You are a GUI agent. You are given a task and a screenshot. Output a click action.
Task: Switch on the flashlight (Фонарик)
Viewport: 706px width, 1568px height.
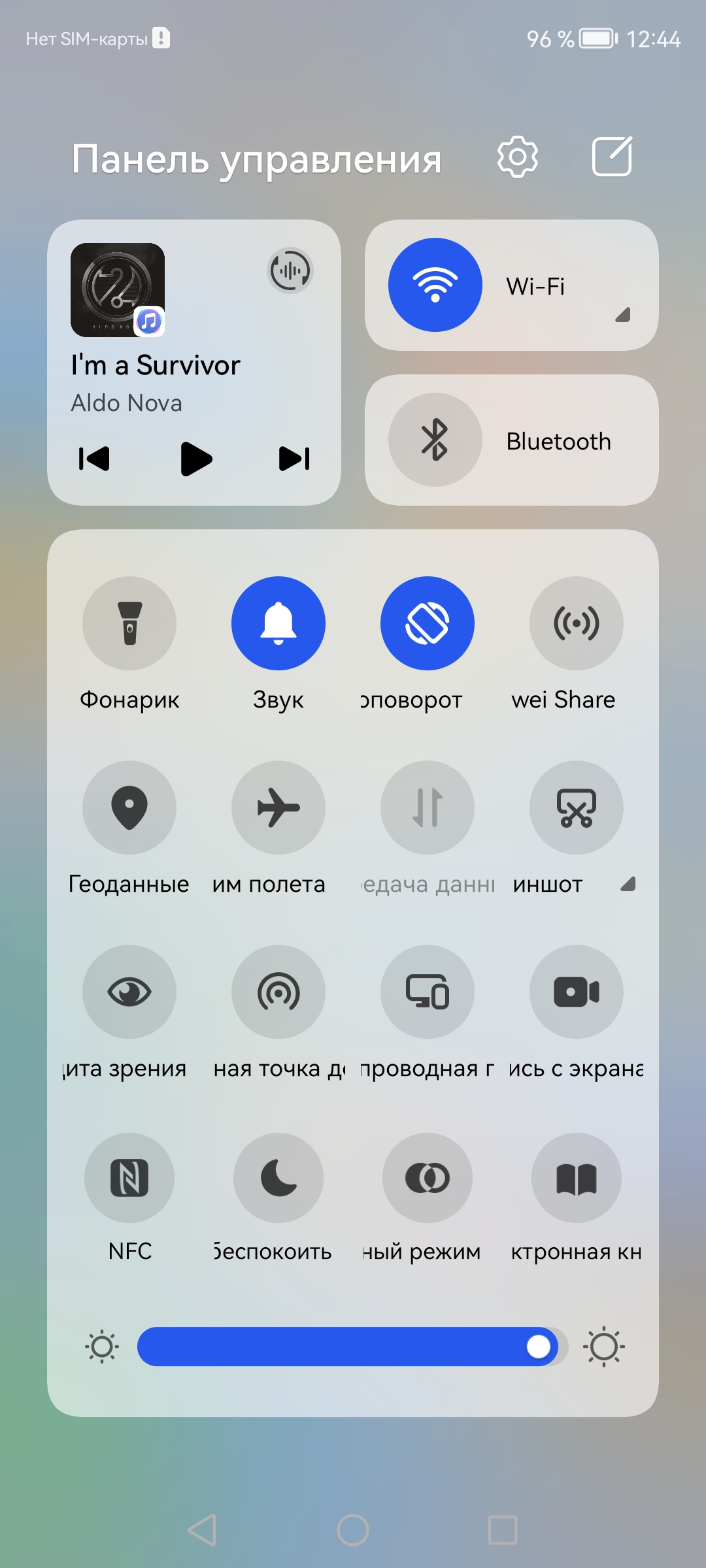(x=129, y=623)
